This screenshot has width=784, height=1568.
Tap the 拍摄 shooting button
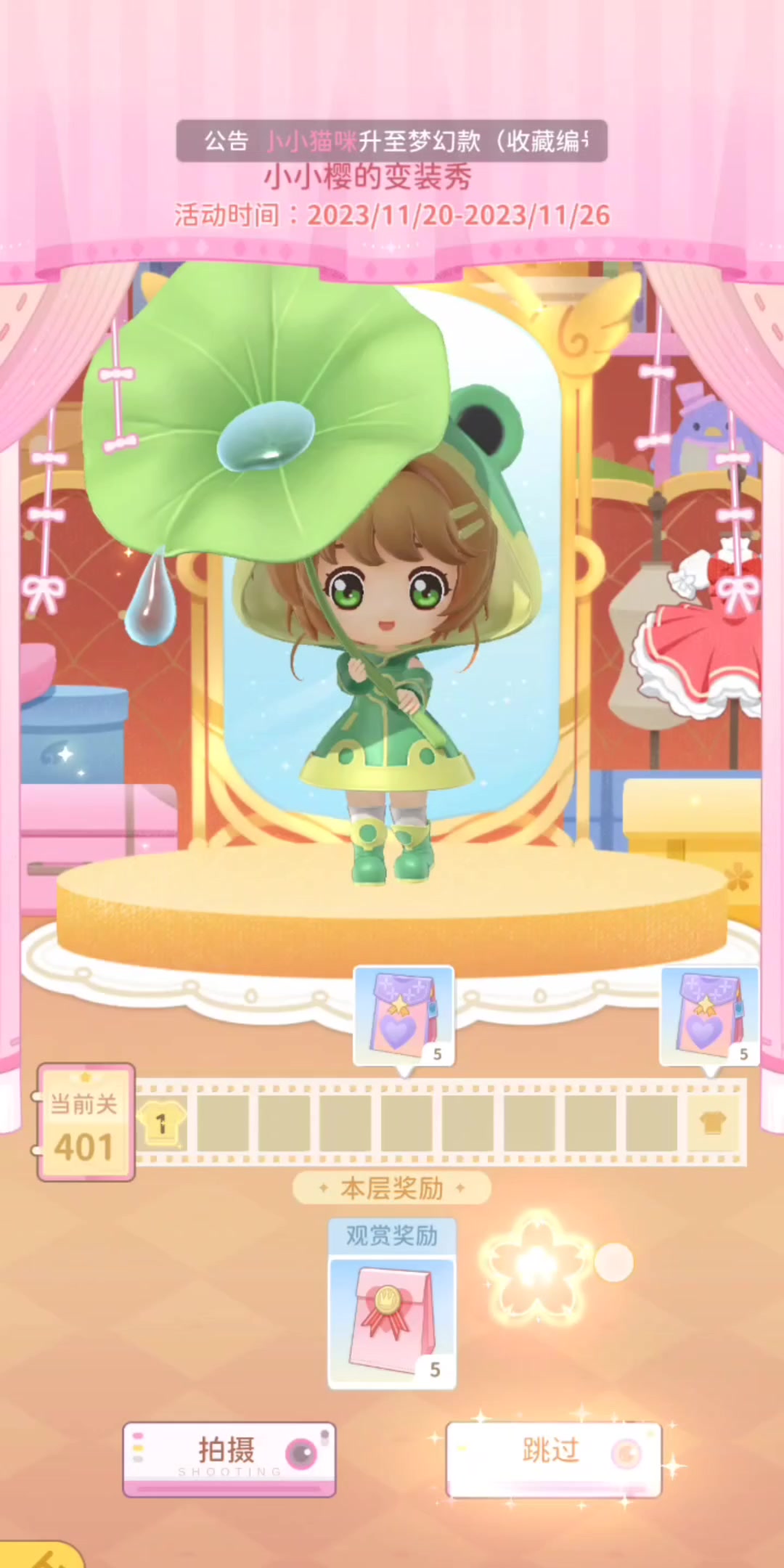click(x=229, y=1458)
